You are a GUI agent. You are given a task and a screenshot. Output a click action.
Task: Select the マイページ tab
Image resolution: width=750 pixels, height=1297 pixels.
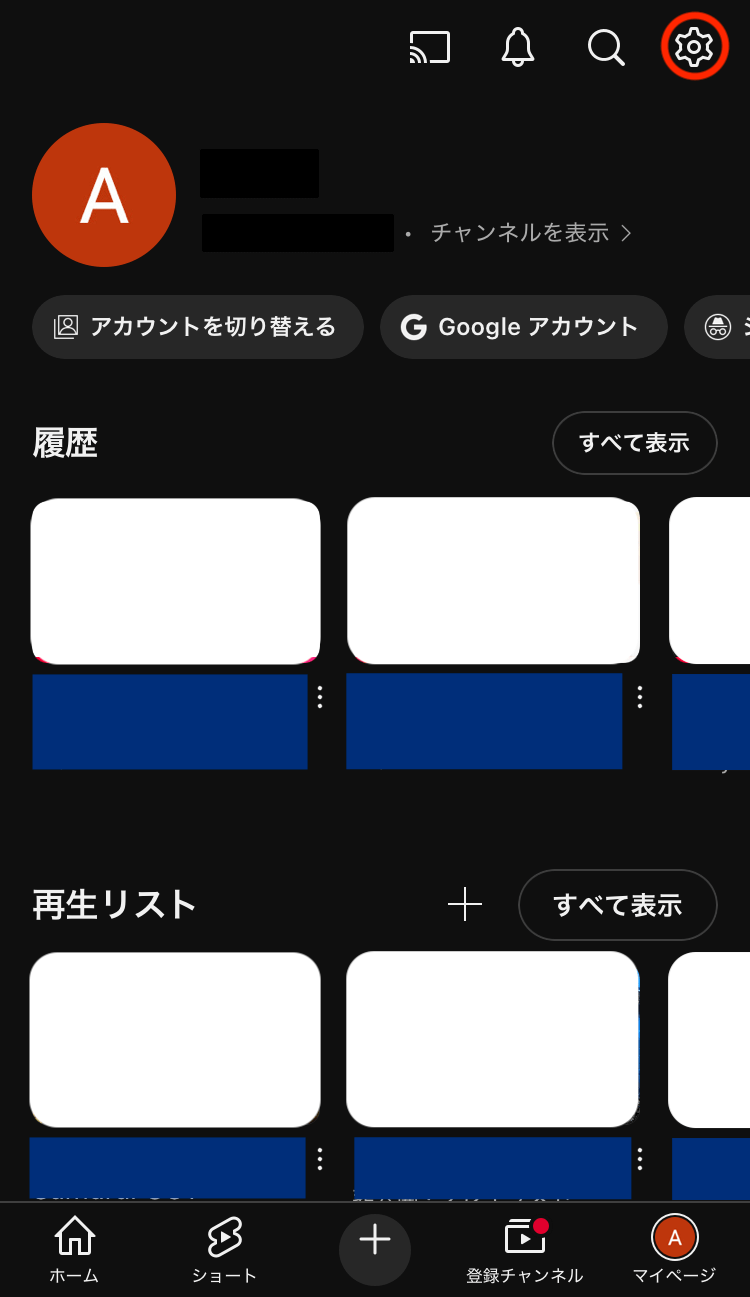pyautogui.click(x=675, y=1250)
